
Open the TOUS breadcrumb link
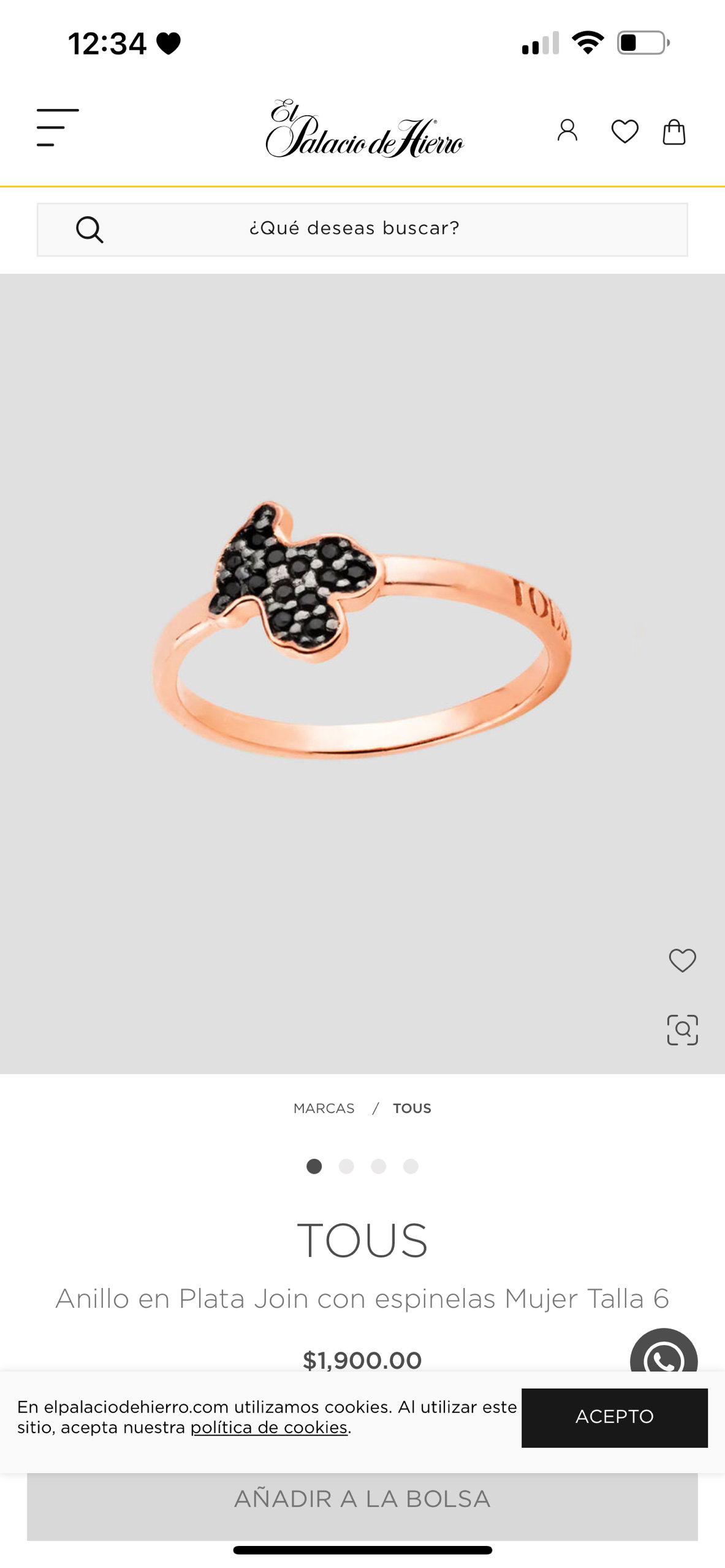click(412, 1108)
